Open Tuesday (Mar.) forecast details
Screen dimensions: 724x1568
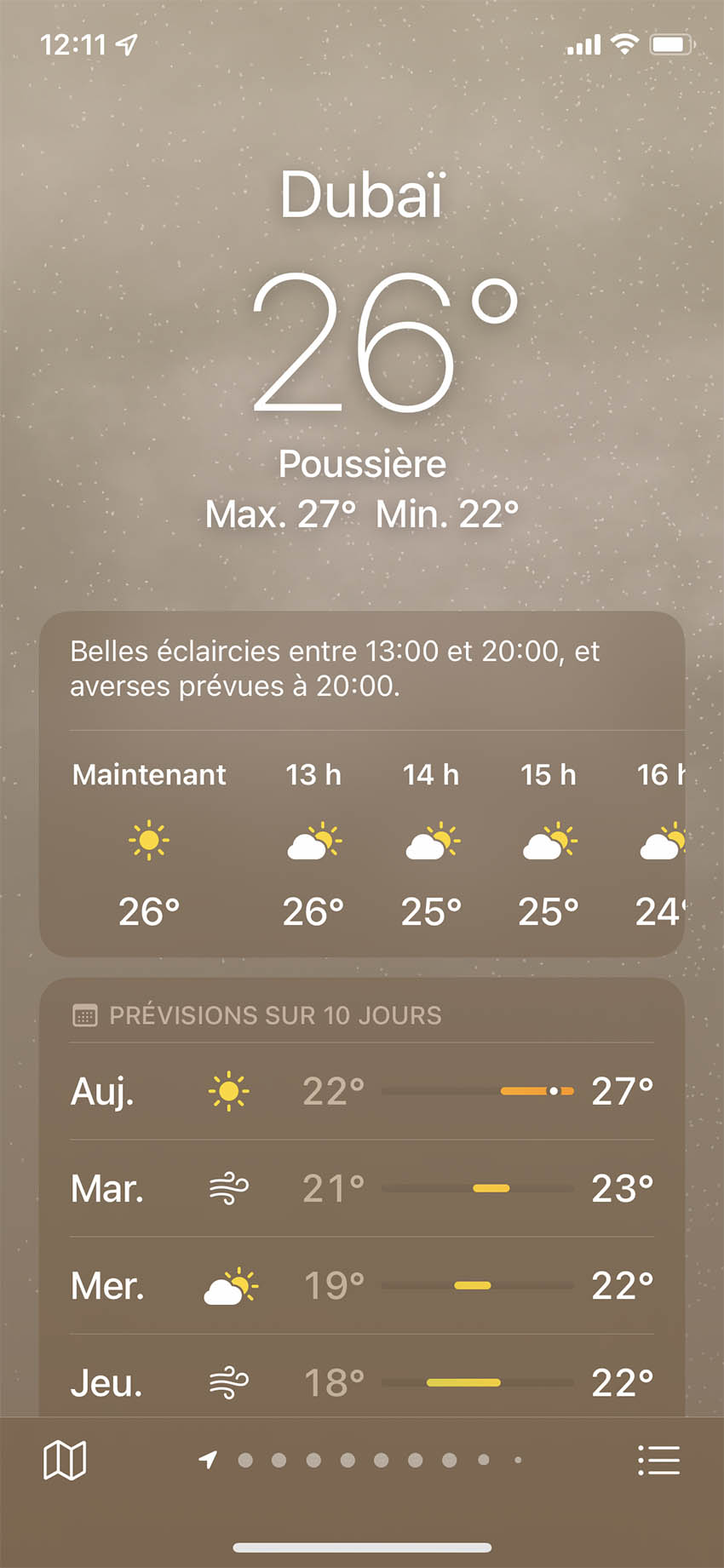[x=362, y=1188]
